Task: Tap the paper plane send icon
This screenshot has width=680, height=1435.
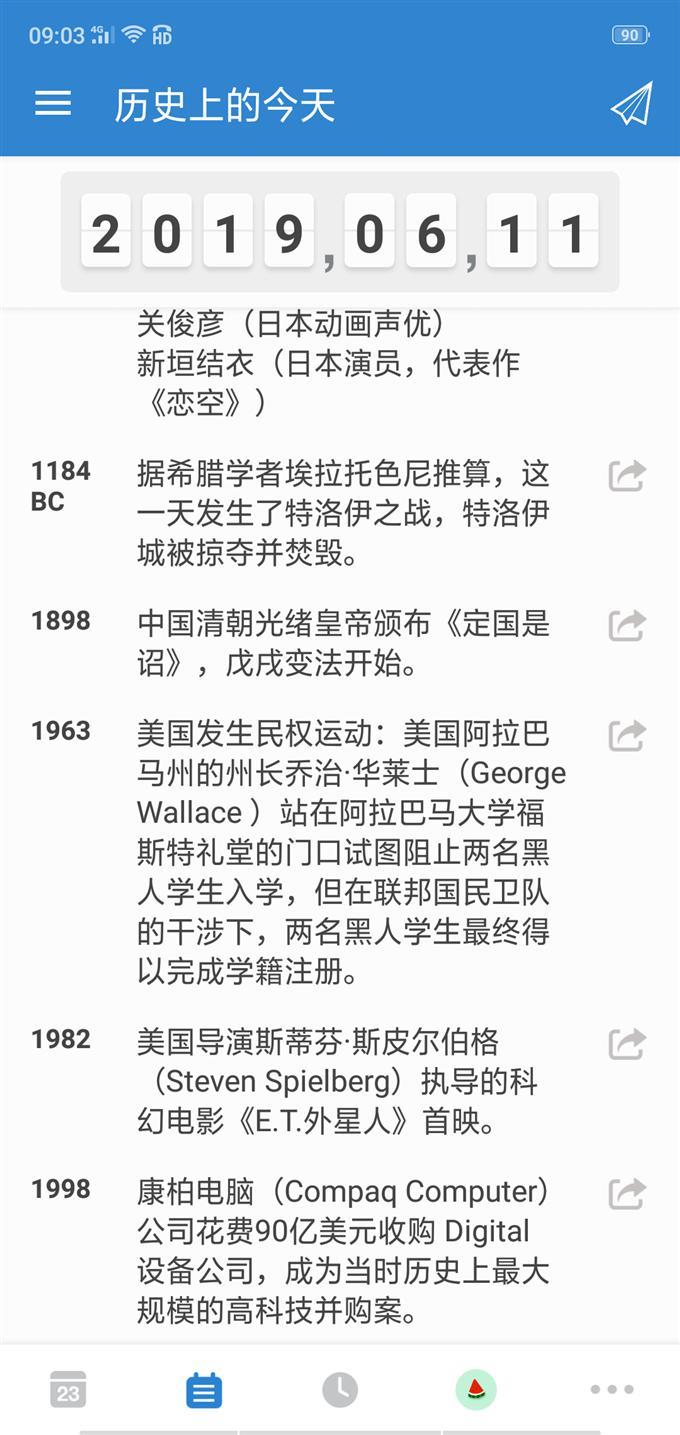Action: tap(631, 104)
